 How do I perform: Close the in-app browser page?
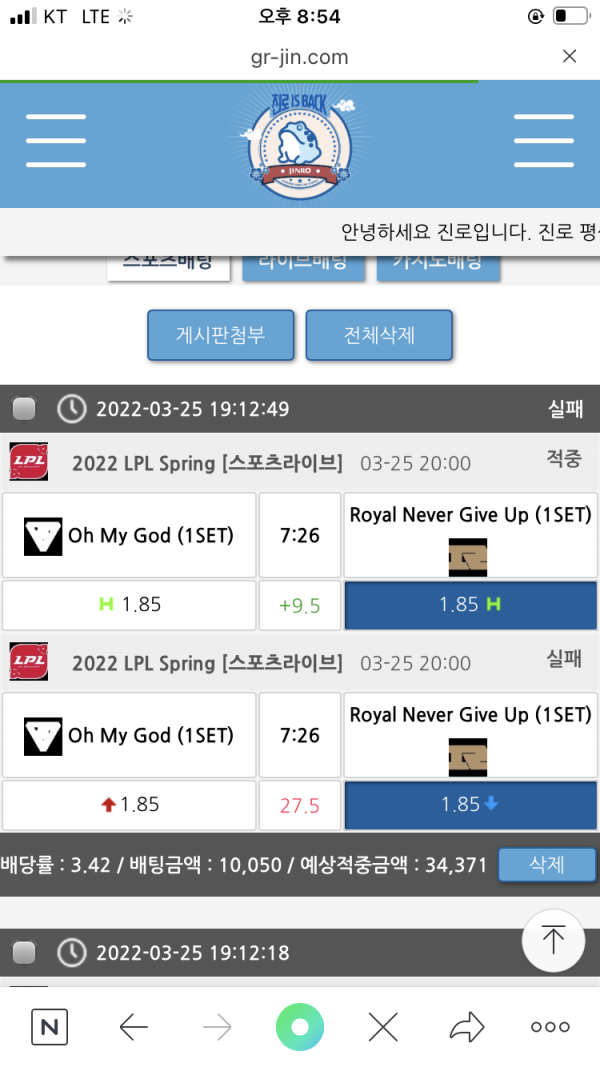569,56
